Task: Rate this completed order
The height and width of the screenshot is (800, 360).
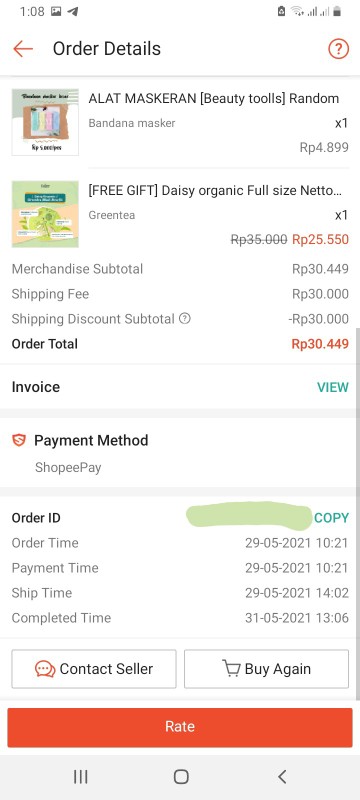Action: 180,727
